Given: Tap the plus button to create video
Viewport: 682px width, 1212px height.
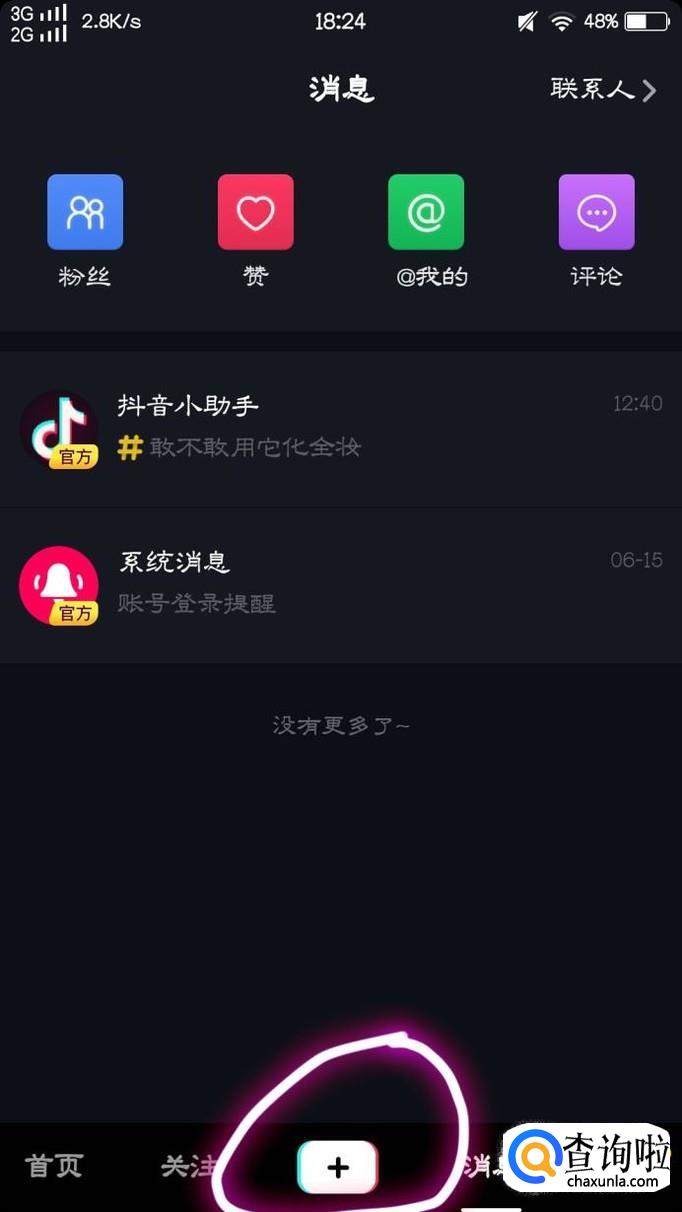Looking at the screenshot, I should pos(338,1167).
